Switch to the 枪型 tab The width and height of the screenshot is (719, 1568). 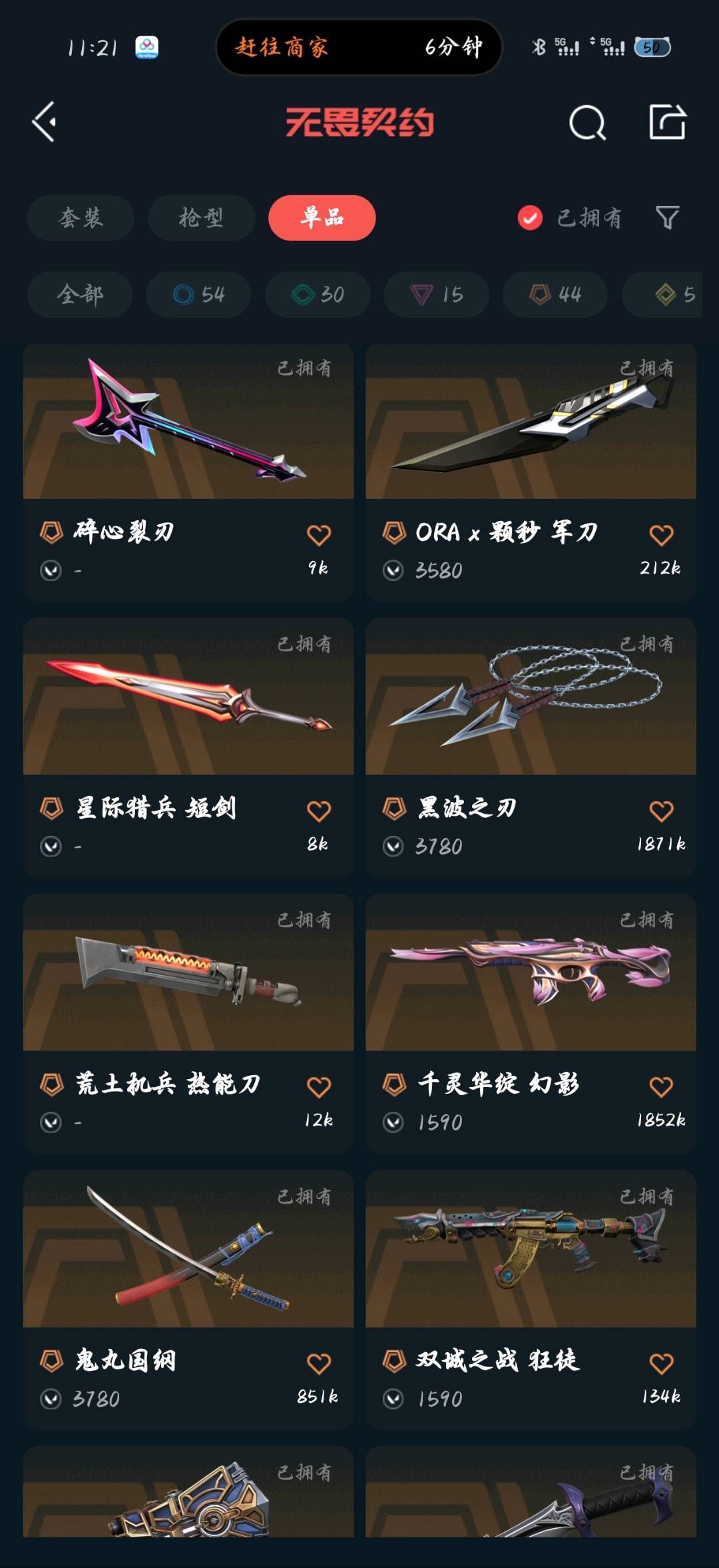pyautogui.click(x=201, y=218)
